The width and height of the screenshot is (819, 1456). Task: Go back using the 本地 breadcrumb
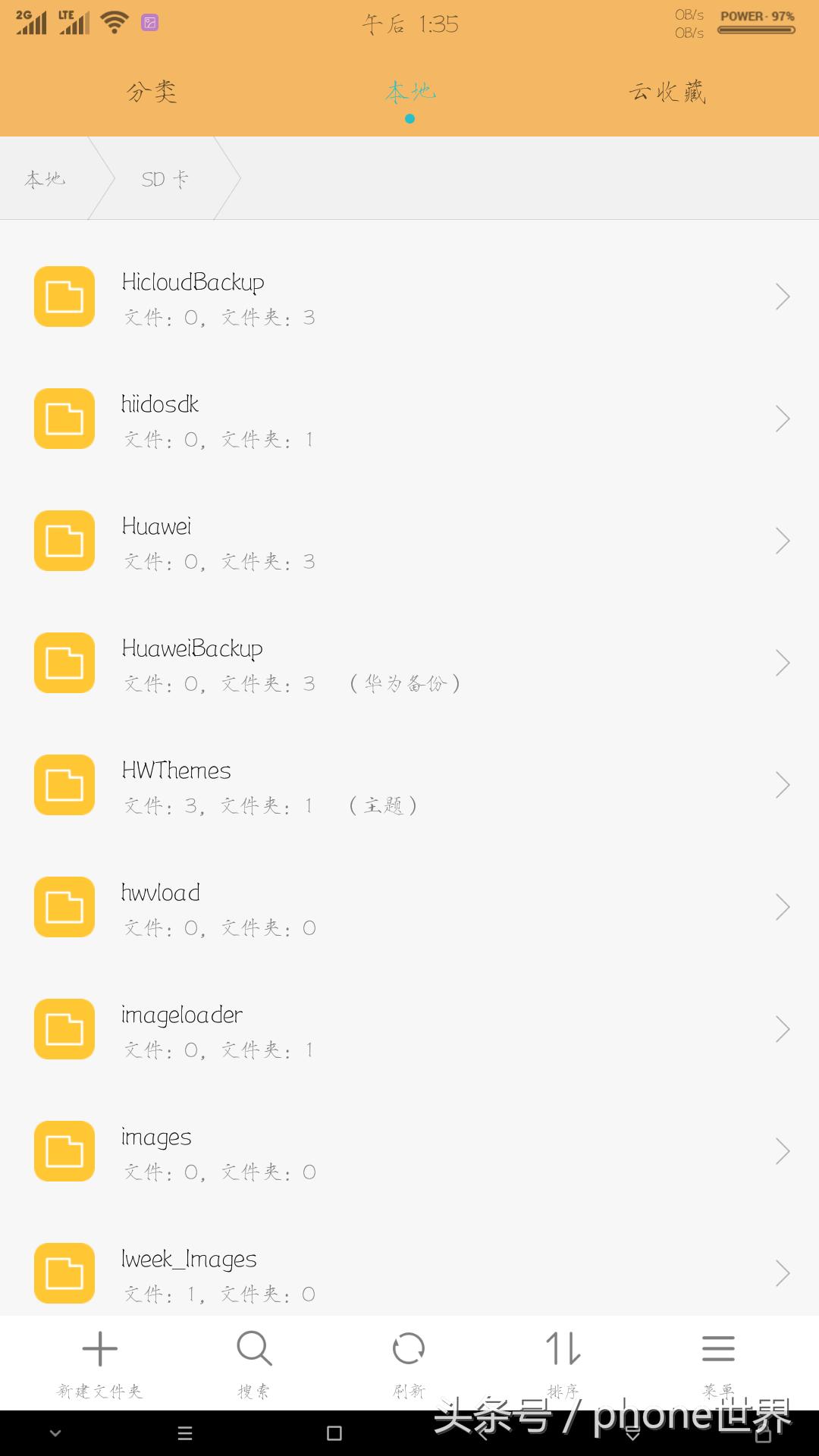pos(44,178)
